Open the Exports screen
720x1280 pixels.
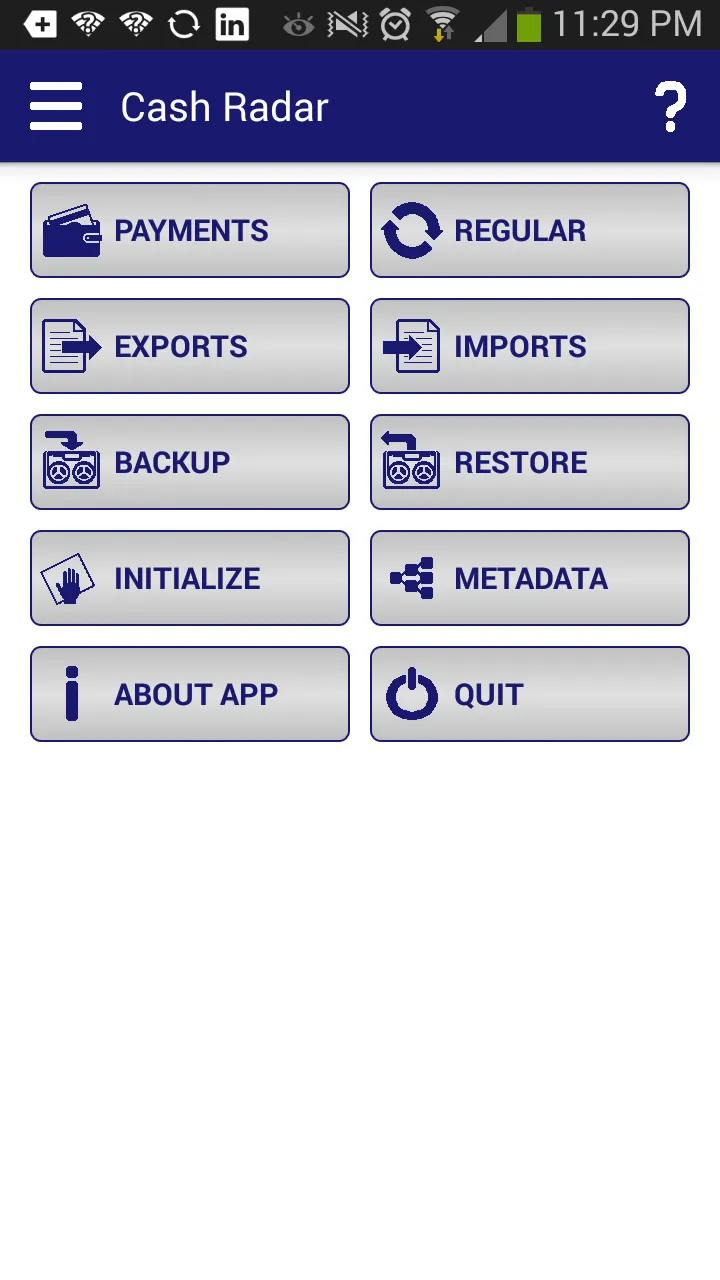tap(190, 346)
